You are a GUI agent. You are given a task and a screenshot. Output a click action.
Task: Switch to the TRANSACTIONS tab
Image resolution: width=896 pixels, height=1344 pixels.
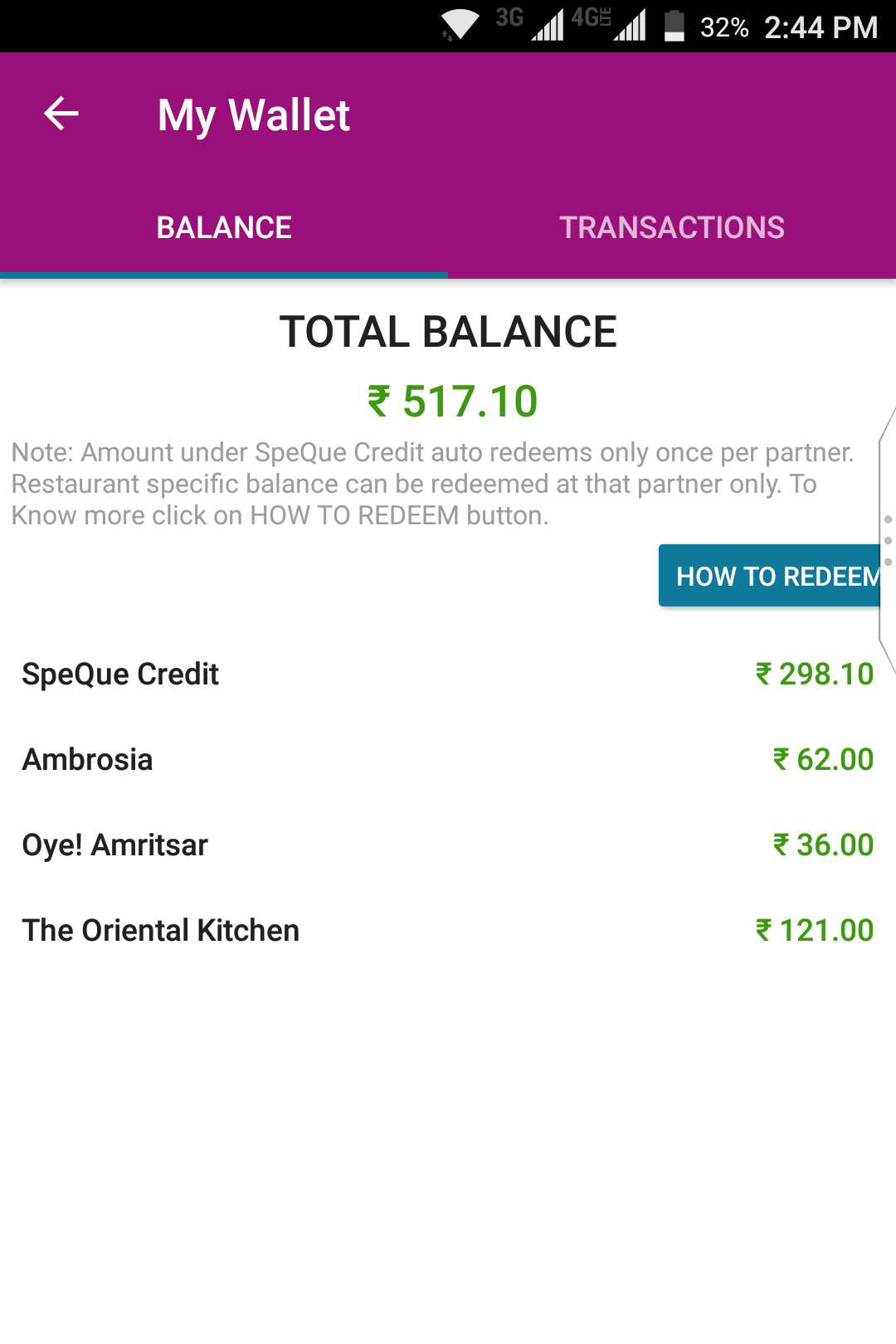[672, 226]
